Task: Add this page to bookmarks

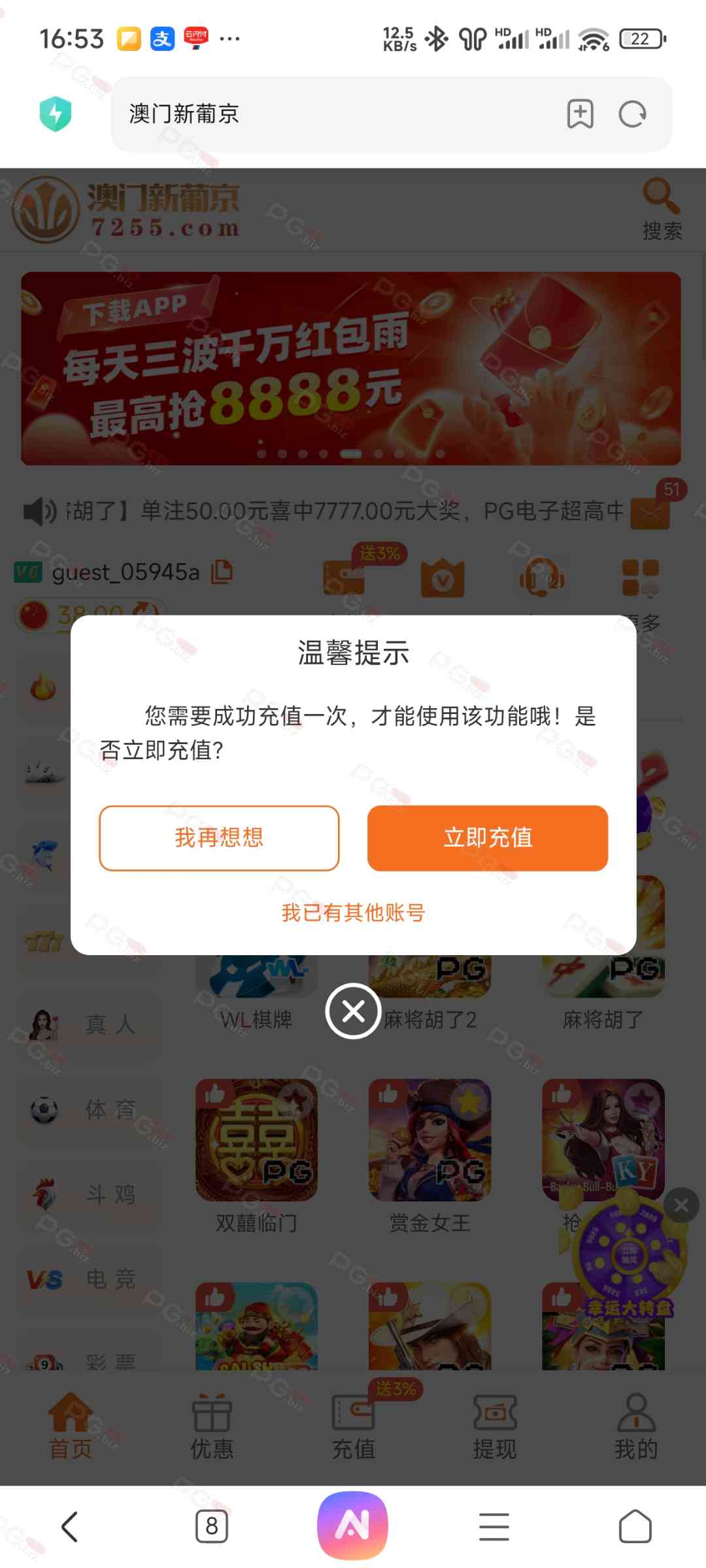Action: tap(580, 114)
